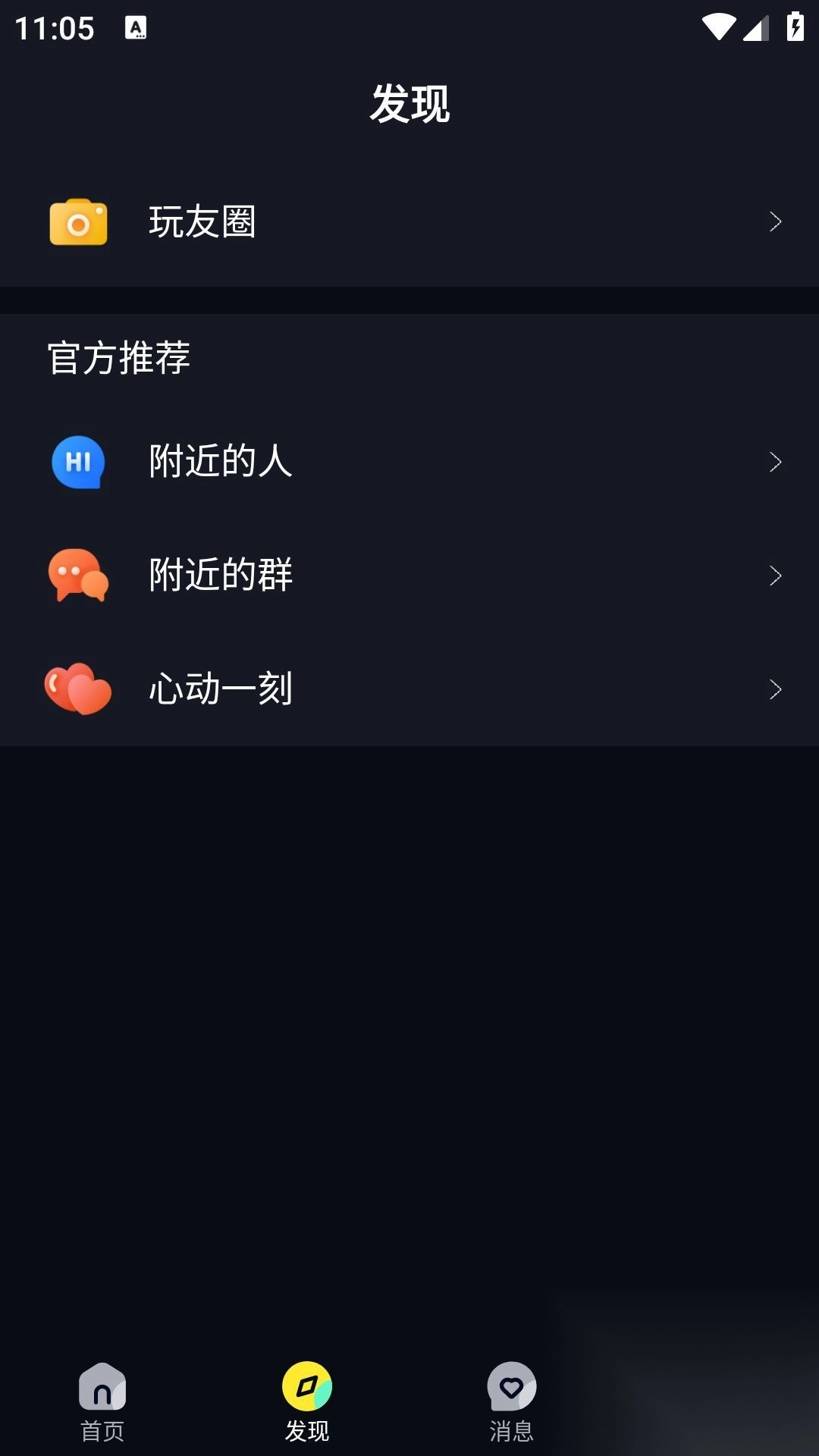The image size is (819, 1456).
Task: Open 附近的群 by tapping its label
Action: (x=221, y=576)
